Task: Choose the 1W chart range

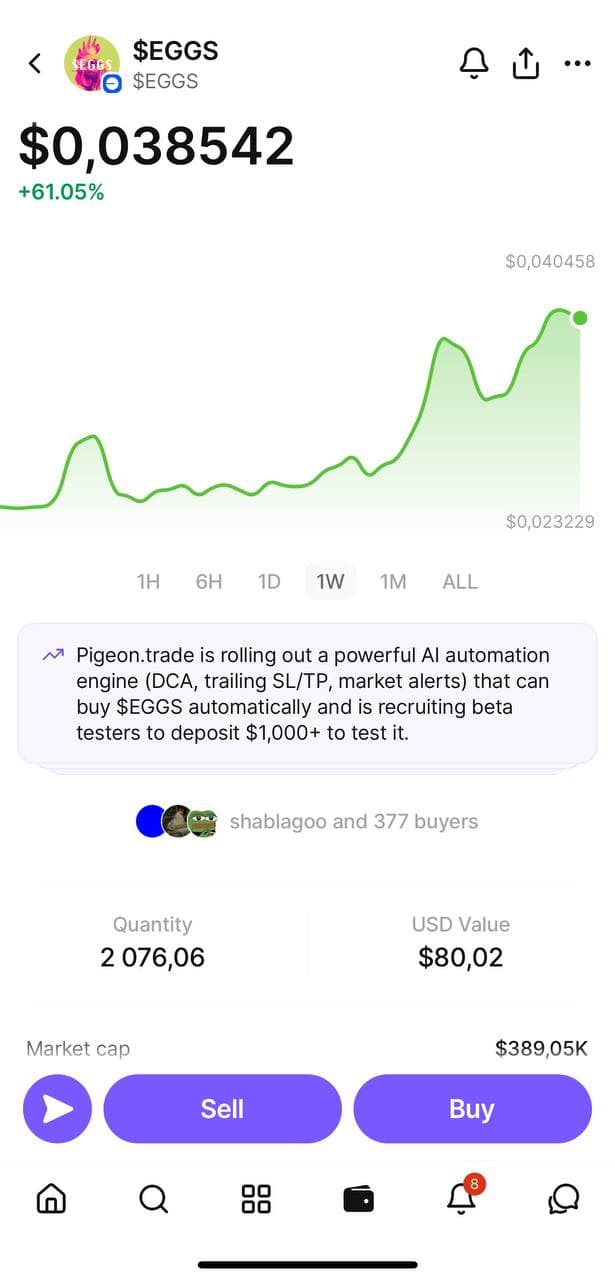Action: tap(330, 581)
